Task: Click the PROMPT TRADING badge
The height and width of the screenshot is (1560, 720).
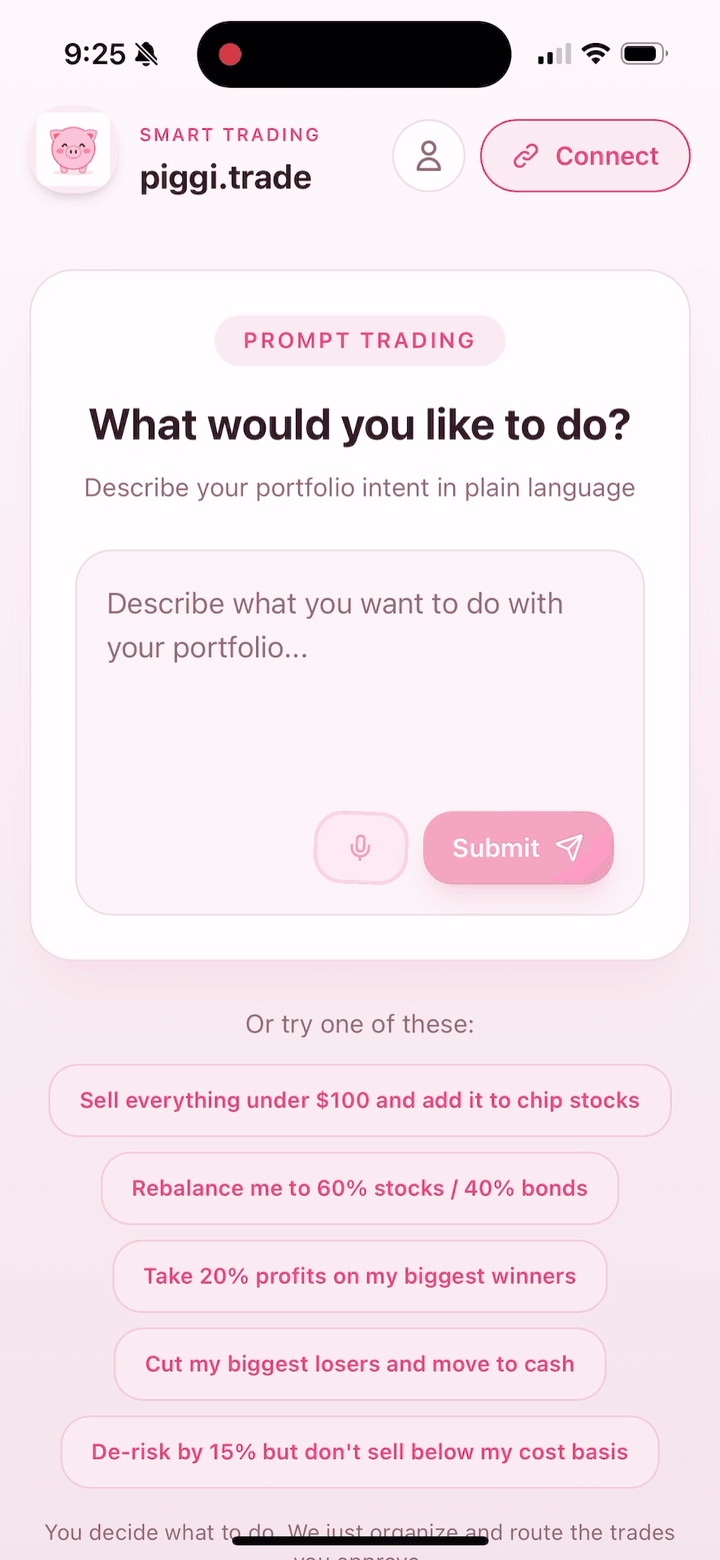Action: (360, 340)
